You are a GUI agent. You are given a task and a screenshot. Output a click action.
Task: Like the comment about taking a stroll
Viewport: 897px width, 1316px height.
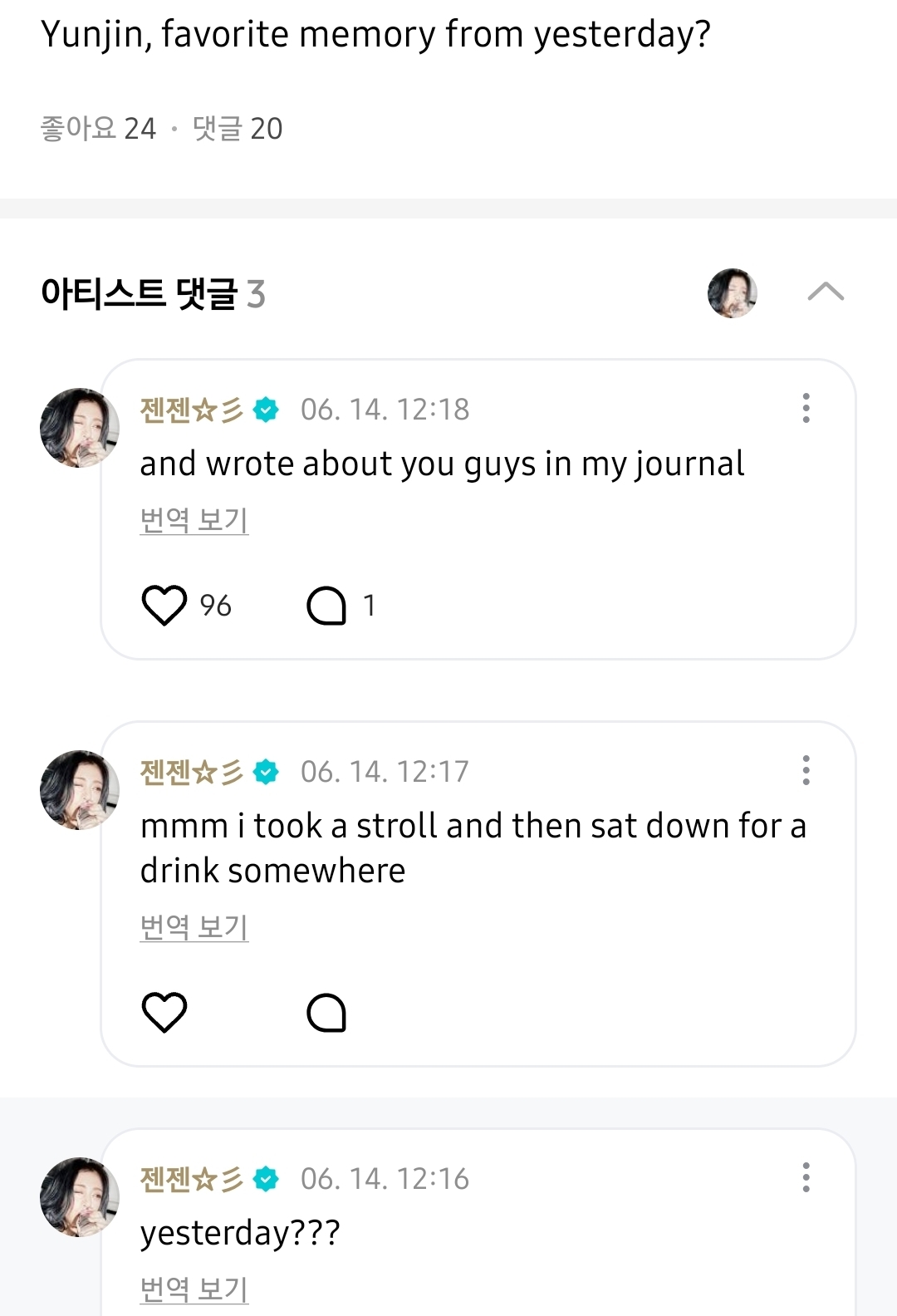pyautogui.click(x=164, y=1012)
